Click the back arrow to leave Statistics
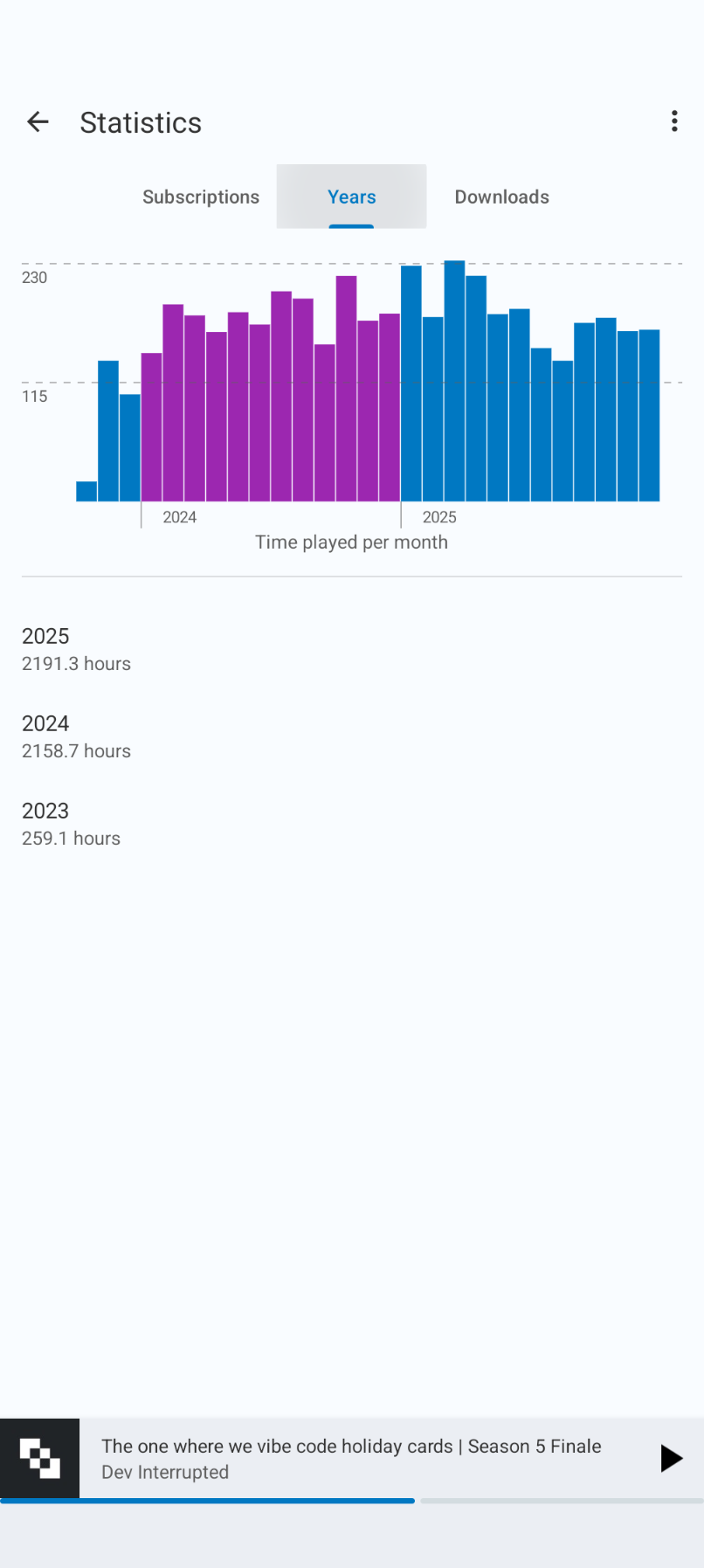This screenshot has height=1568, width=704. [x=38, y=121]
